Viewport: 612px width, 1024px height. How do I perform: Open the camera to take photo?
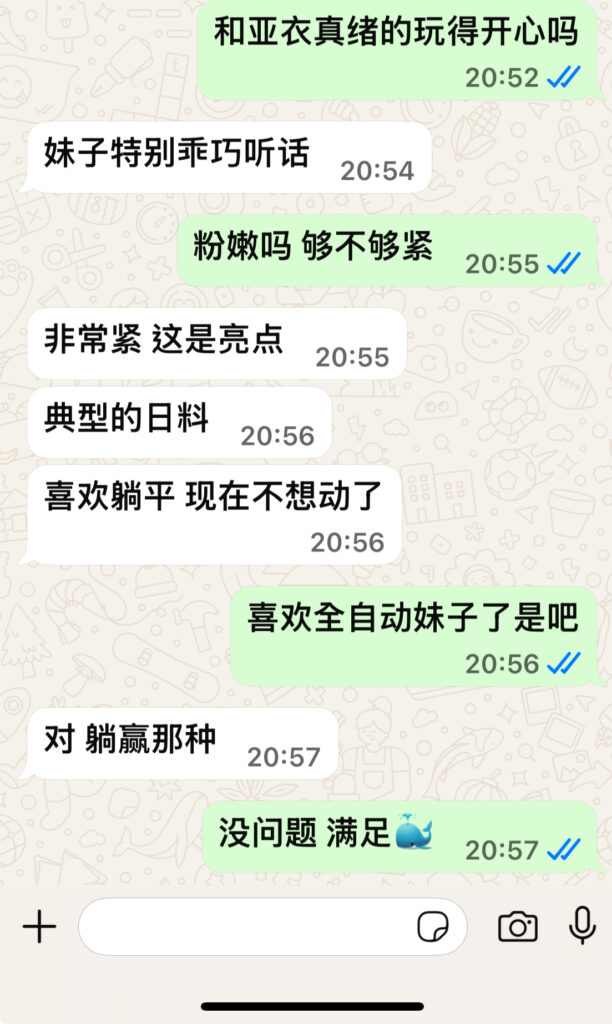tap(517, 927)
